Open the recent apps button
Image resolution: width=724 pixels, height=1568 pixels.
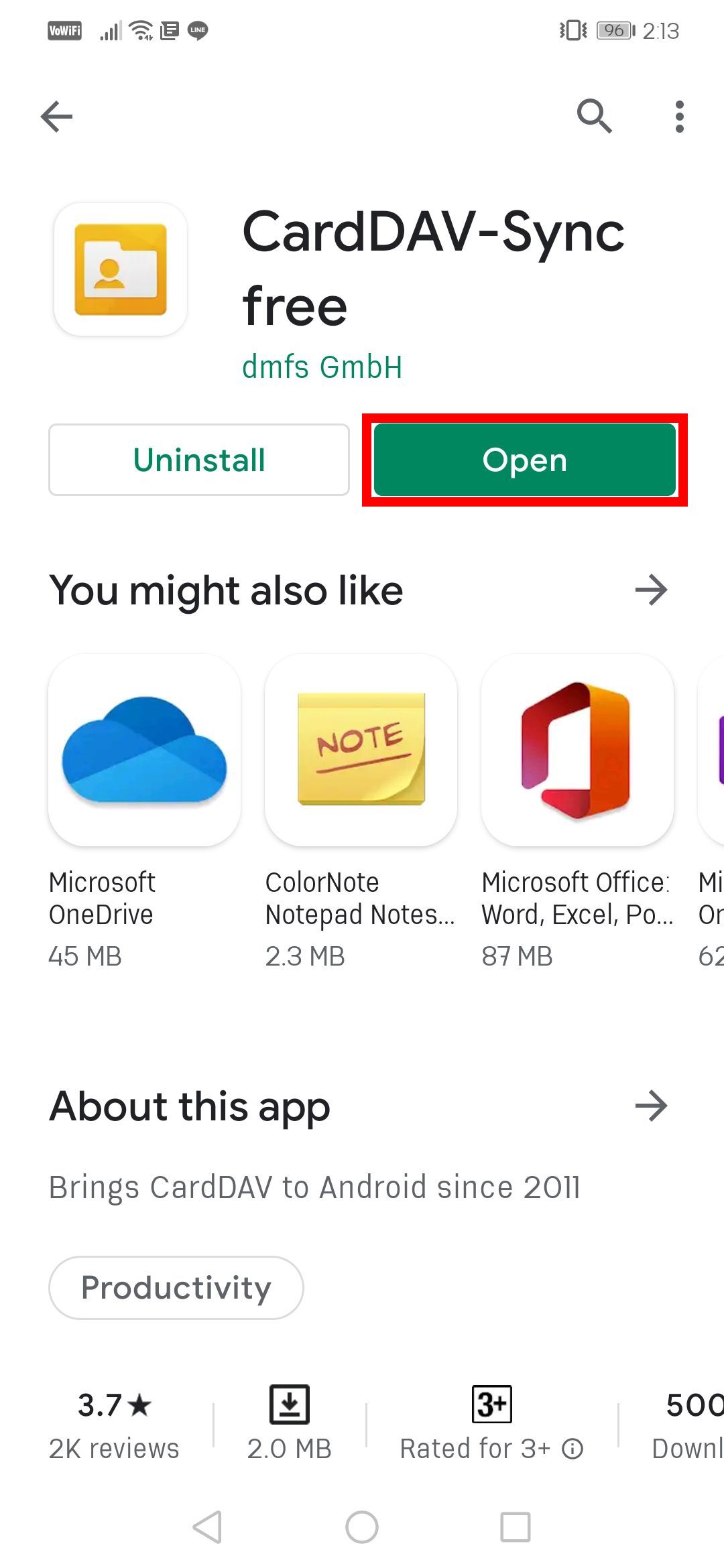tap(516, 1528)
